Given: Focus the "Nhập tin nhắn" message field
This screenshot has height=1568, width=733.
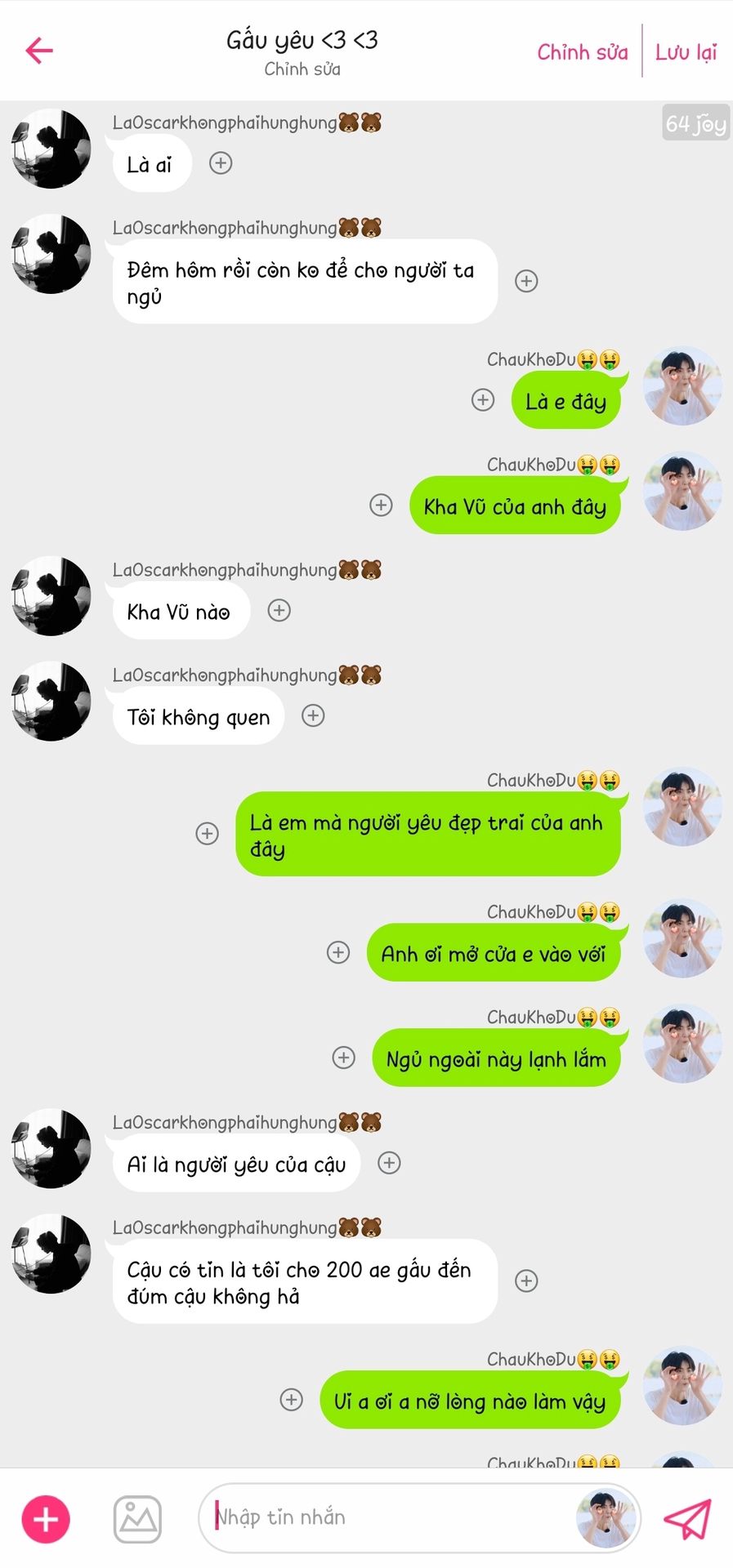Looking at the screenshot, I should click(x=384, y=1517).
